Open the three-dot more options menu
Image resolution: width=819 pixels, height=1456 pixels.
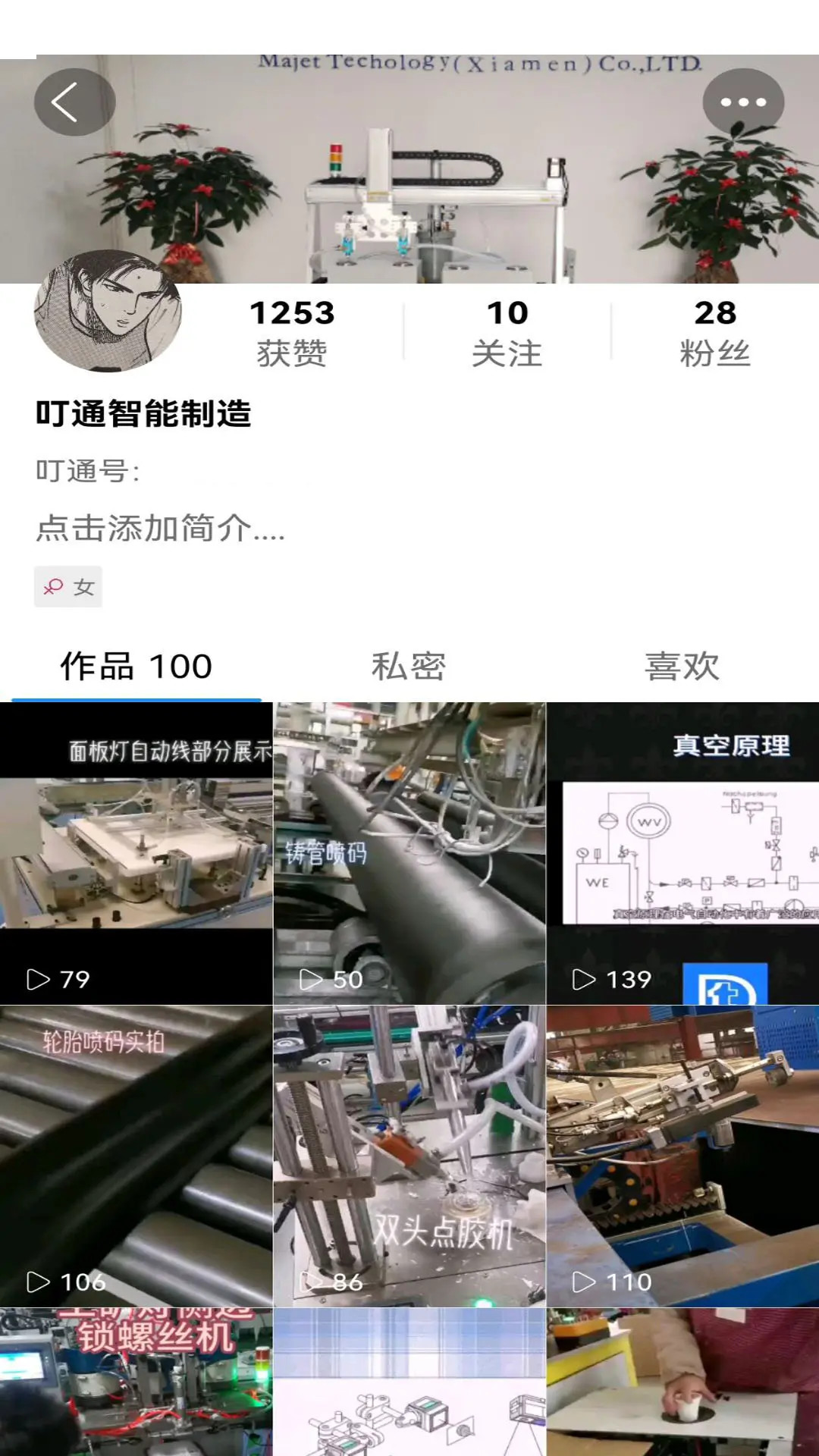(744, 101)
